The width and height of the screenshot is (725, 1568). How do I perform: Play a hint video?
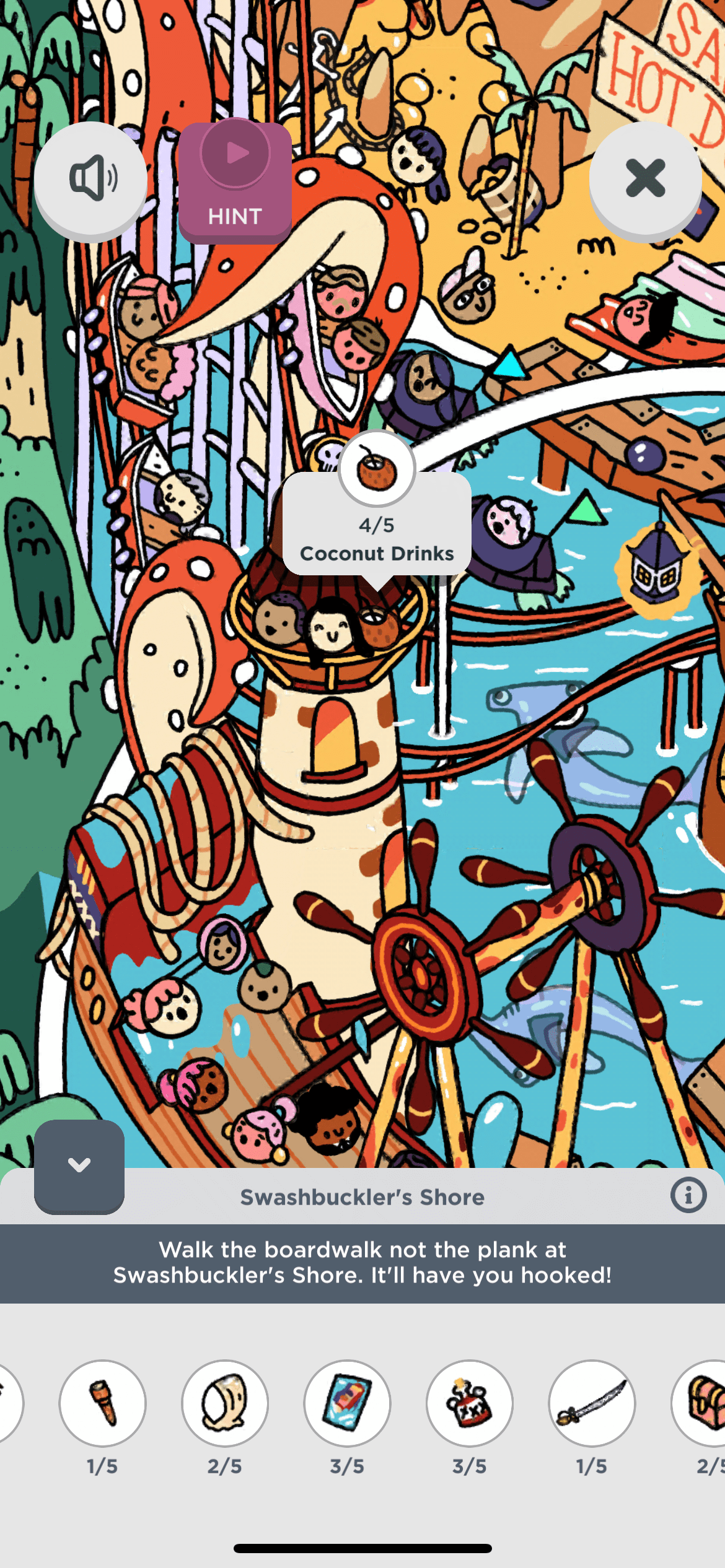pyautogui.click(x=235, y=181)
